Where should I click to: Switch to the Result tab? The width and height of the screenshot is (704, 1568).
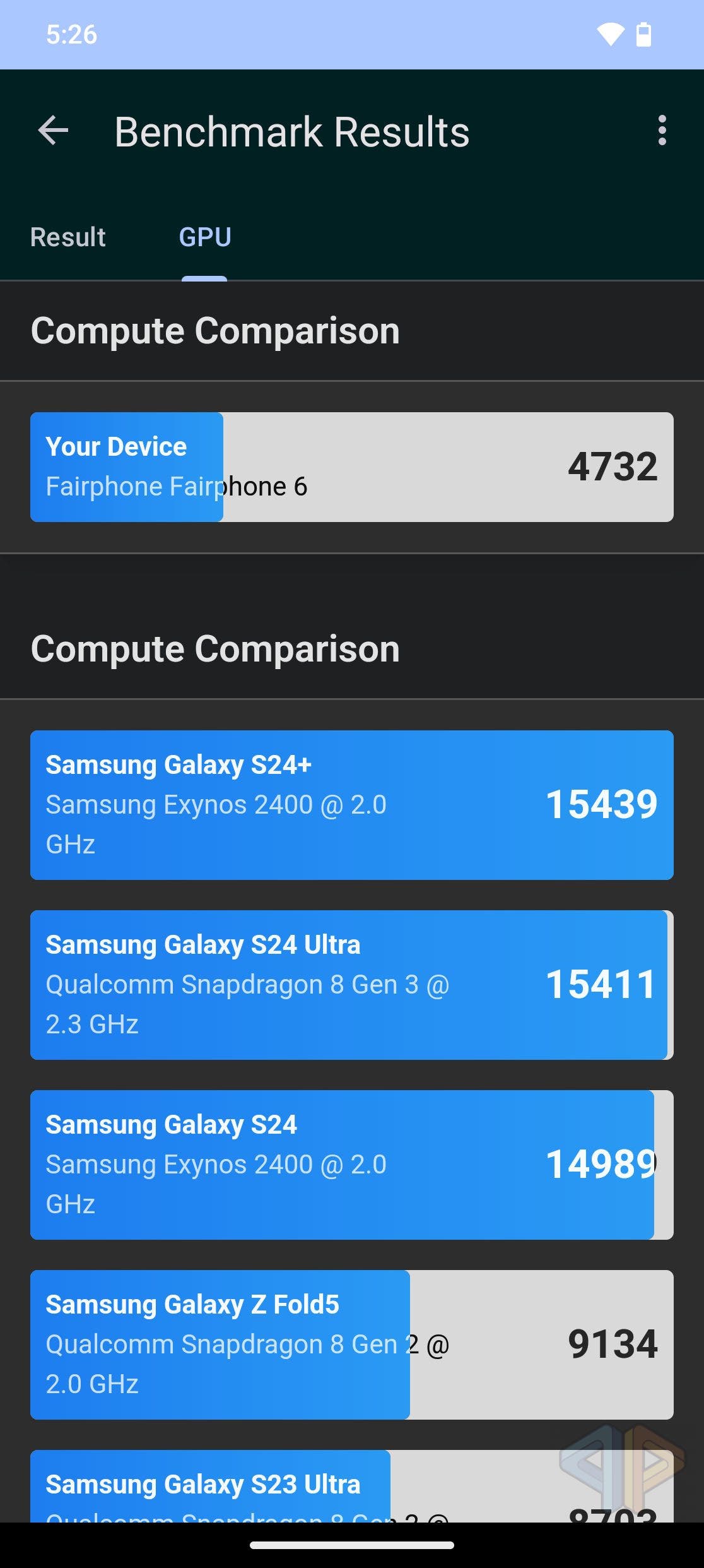point(68,237)
